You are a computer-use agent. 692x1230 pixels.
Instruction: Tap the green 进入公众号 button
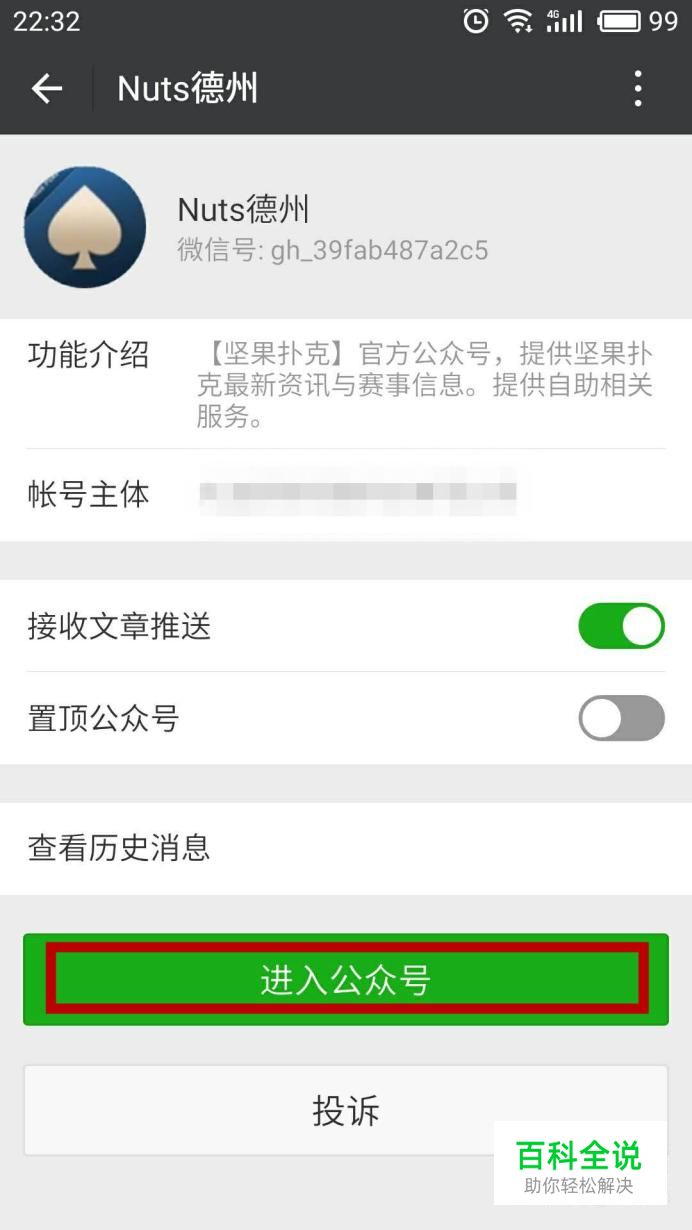pos(346,980)
